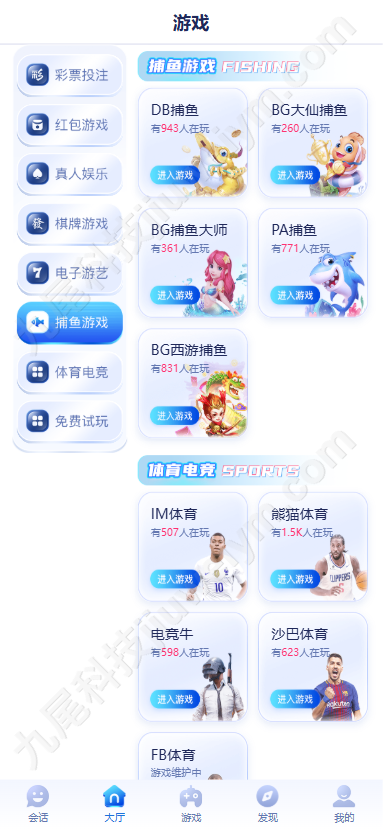Enter the 电竞牛 game
The width and height of the screenshot is (383, 829).
click(175, 699)
